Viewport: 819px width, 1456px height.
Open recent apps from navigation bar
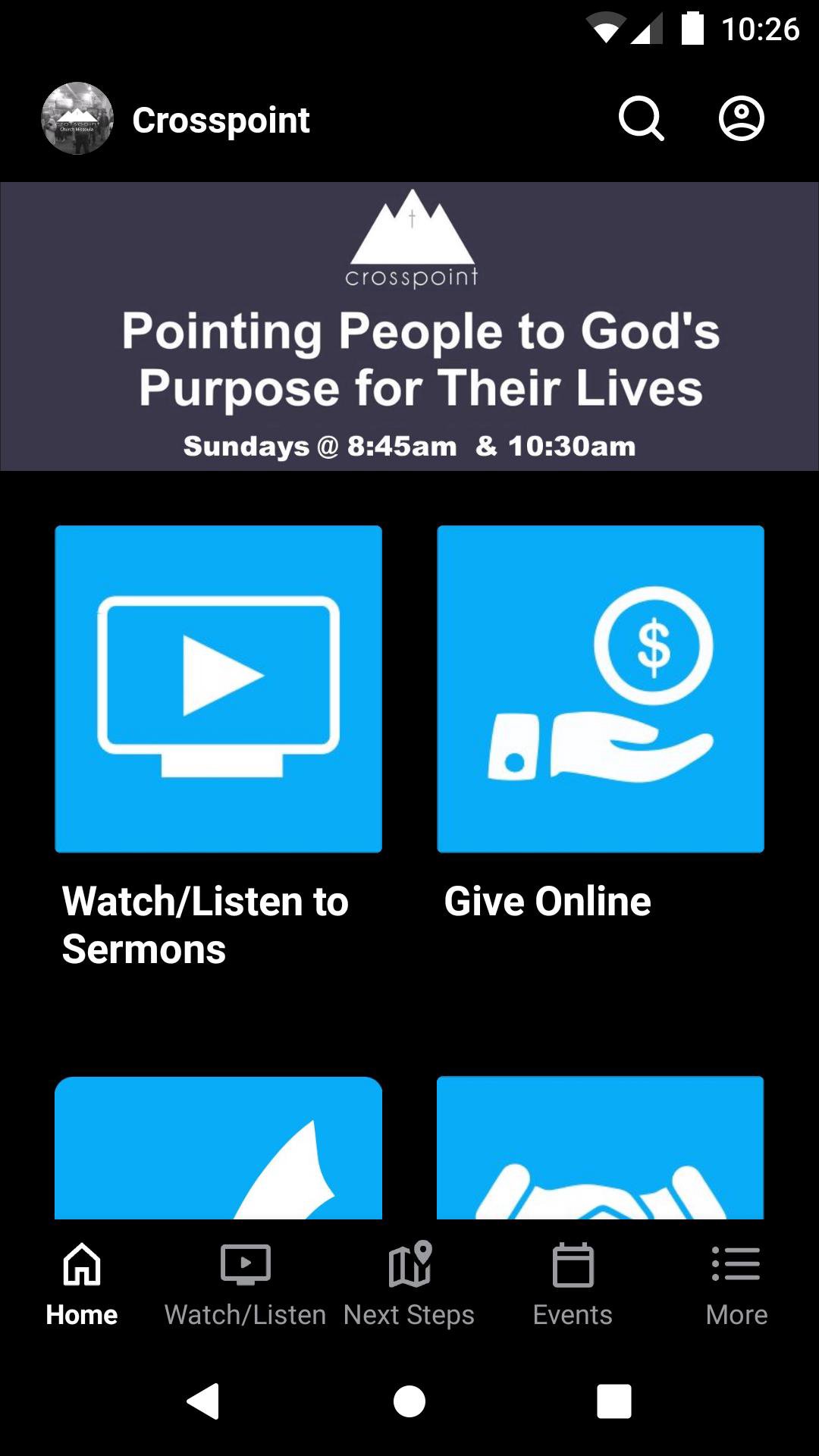click(613, 1401)
